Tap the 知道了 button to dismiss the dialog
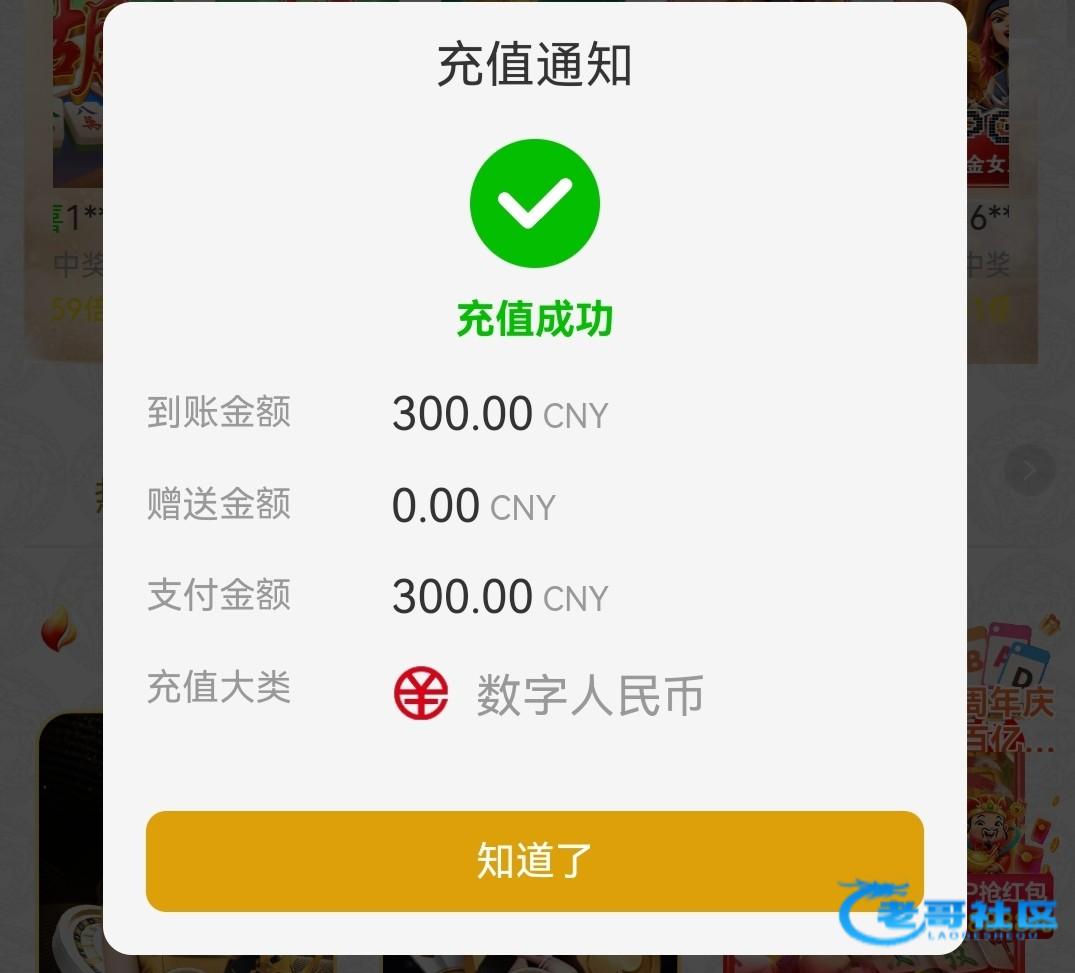1075x973 pixels. point(534,861)
